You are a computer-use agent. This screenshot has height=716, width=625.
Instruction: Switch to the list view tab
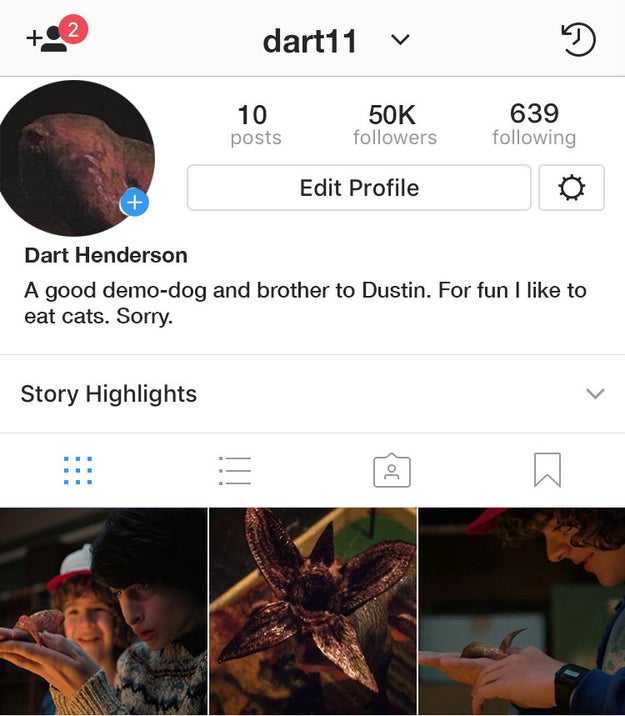coord(234,470)
